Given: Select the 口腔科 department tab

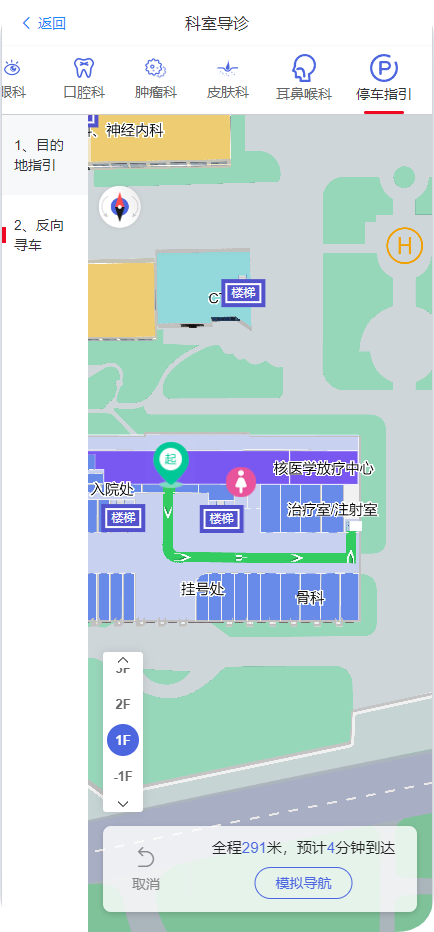Looking at the screenshot, I should 84,78.
